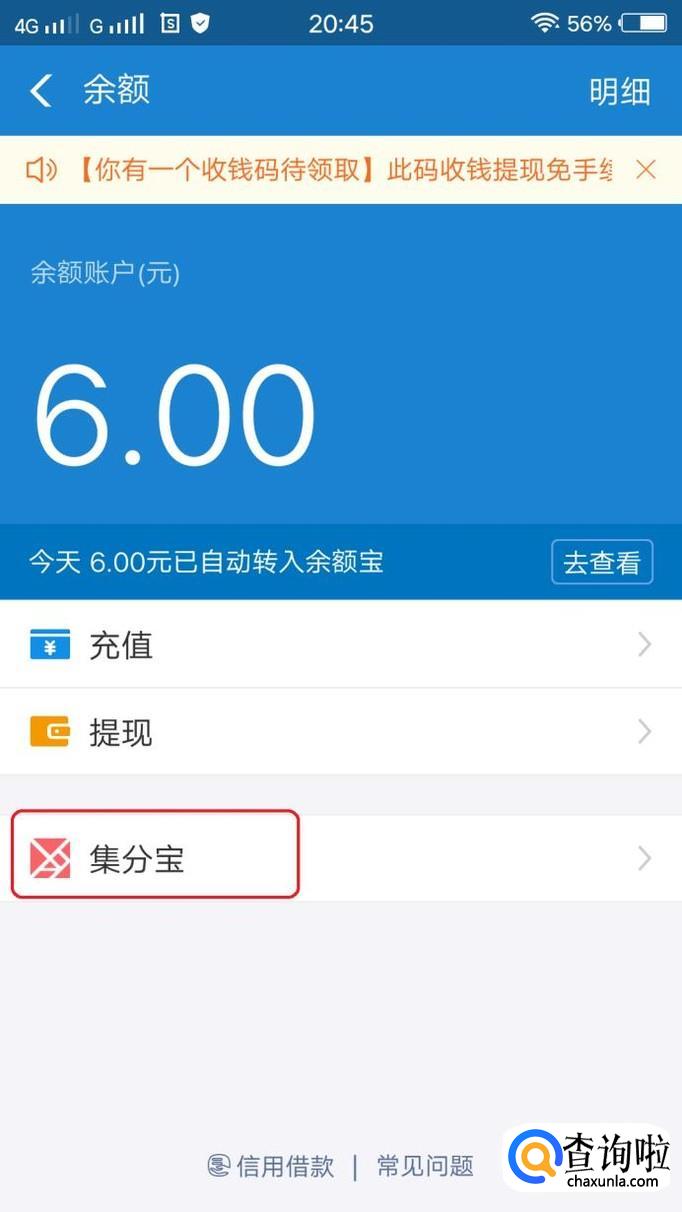The height and width of the screenshot is (1212, 682).
Task: Open the 提现 withdraw option
Action: [340, 732]
